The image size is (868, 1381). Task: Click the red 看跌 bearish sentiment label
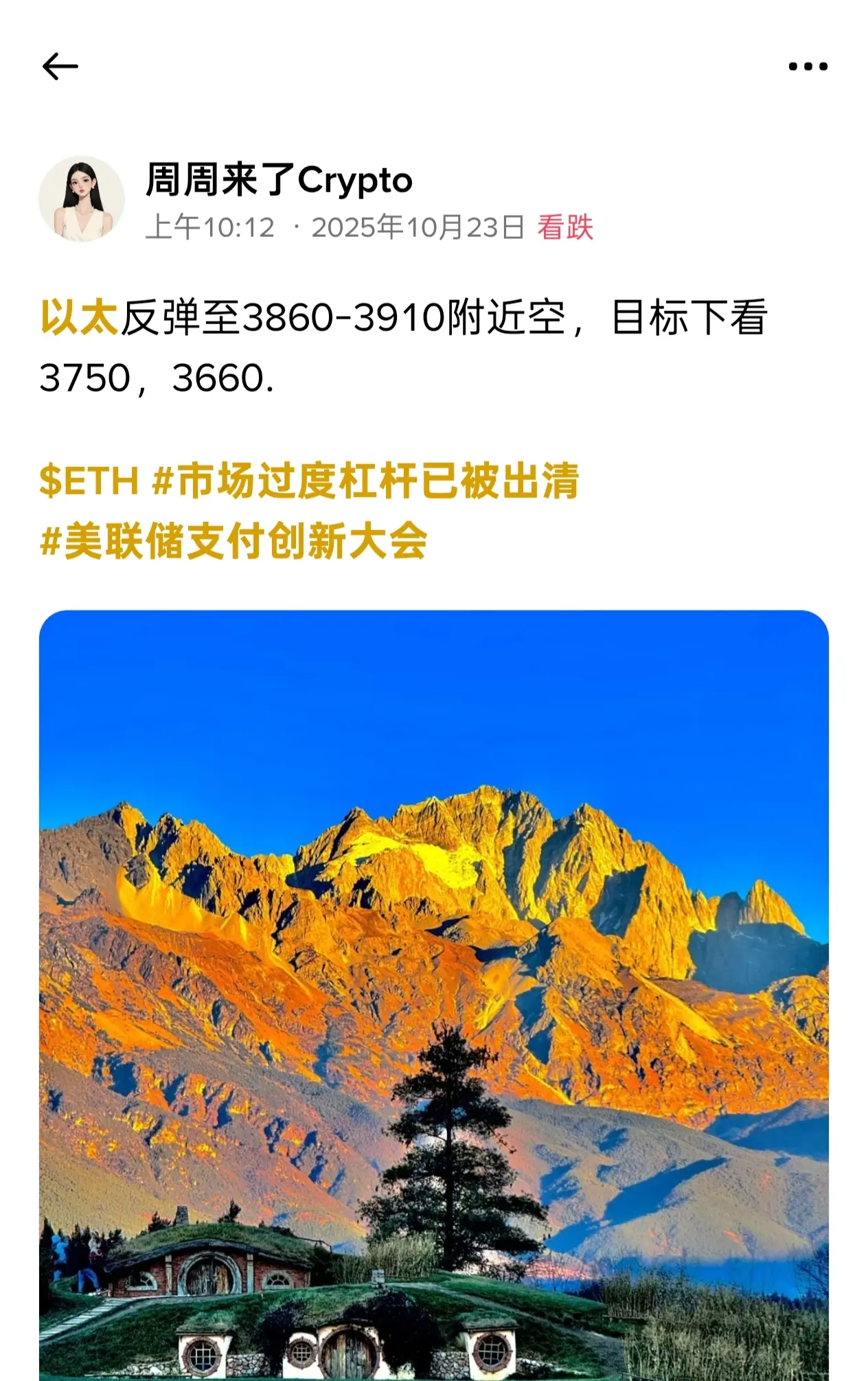coord(565,230)
